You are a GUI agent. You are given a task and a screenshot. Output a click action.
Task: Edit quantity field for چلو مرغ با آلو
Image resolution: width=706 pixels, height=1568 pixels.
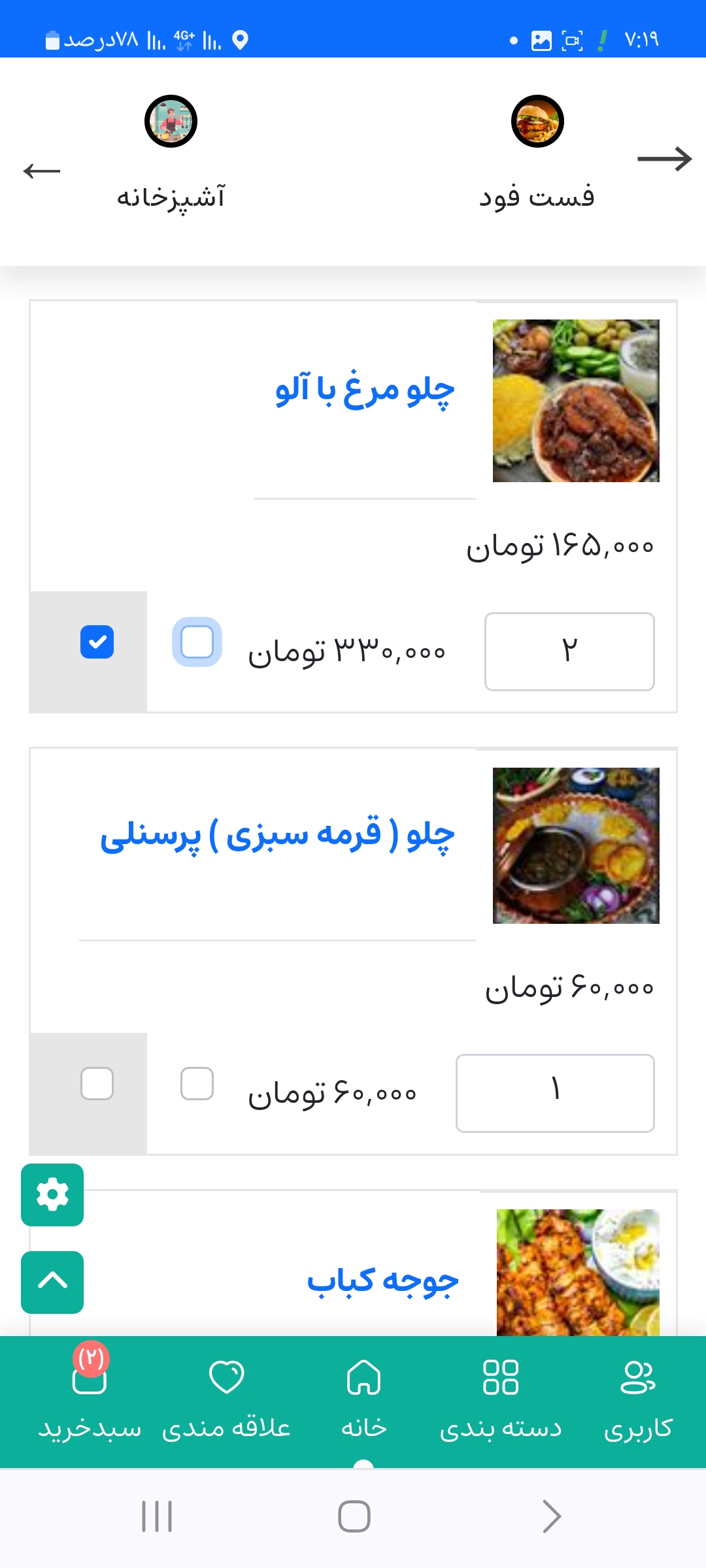[x=569, y=651]
